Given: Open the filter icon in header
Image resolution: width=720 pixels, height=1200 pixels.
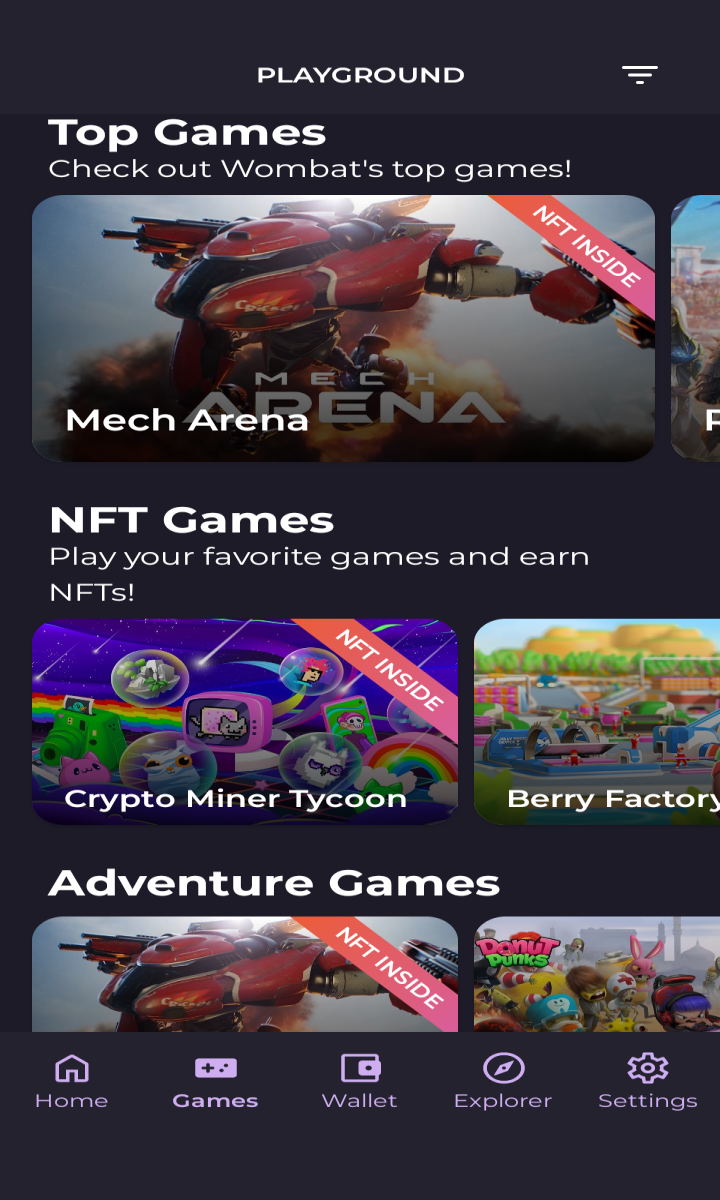Looking at the screenshot, I should pyautogui.click(x=639, y=75).
